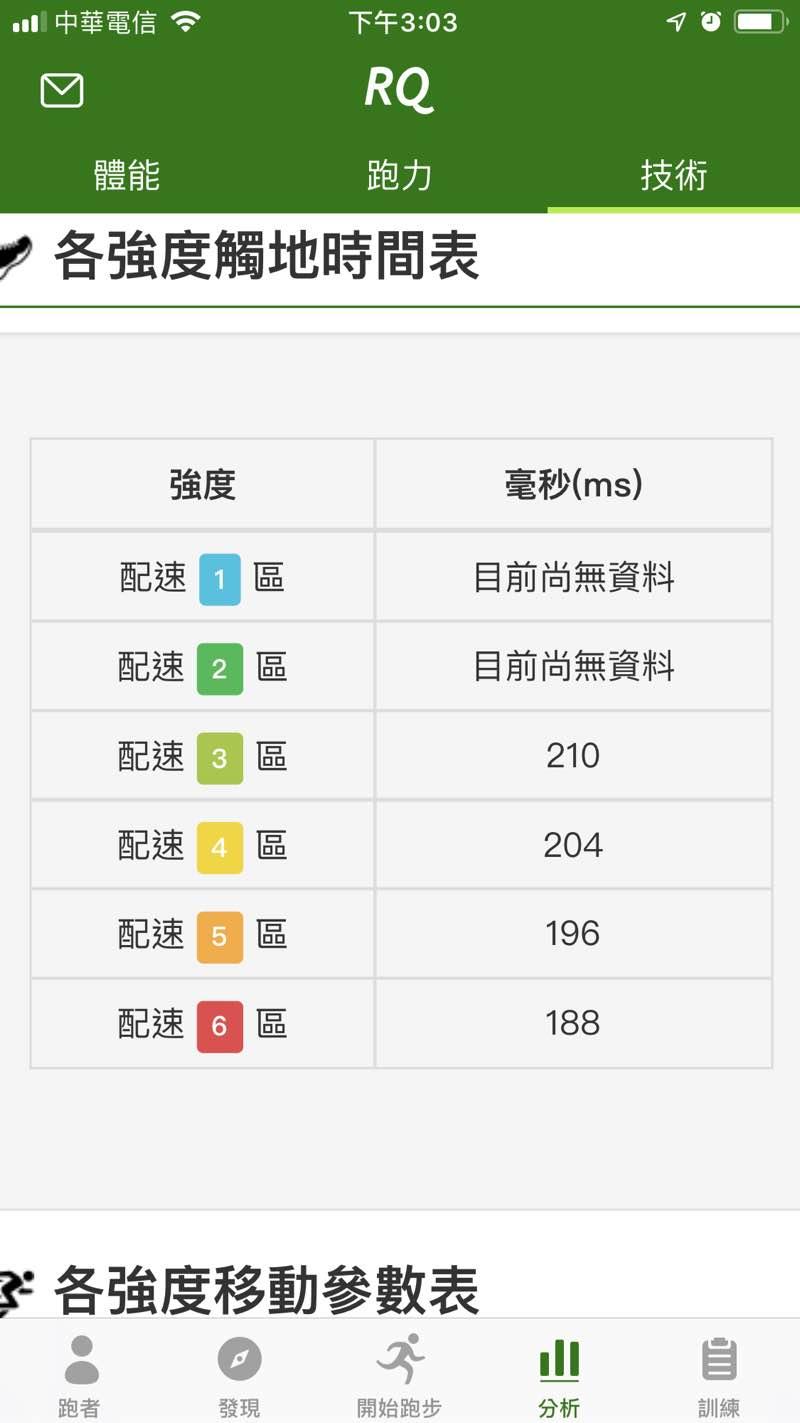The image size is (800, 1423).
Task: Switch to the 訓練 training tab
Action: click(719, 1374)
